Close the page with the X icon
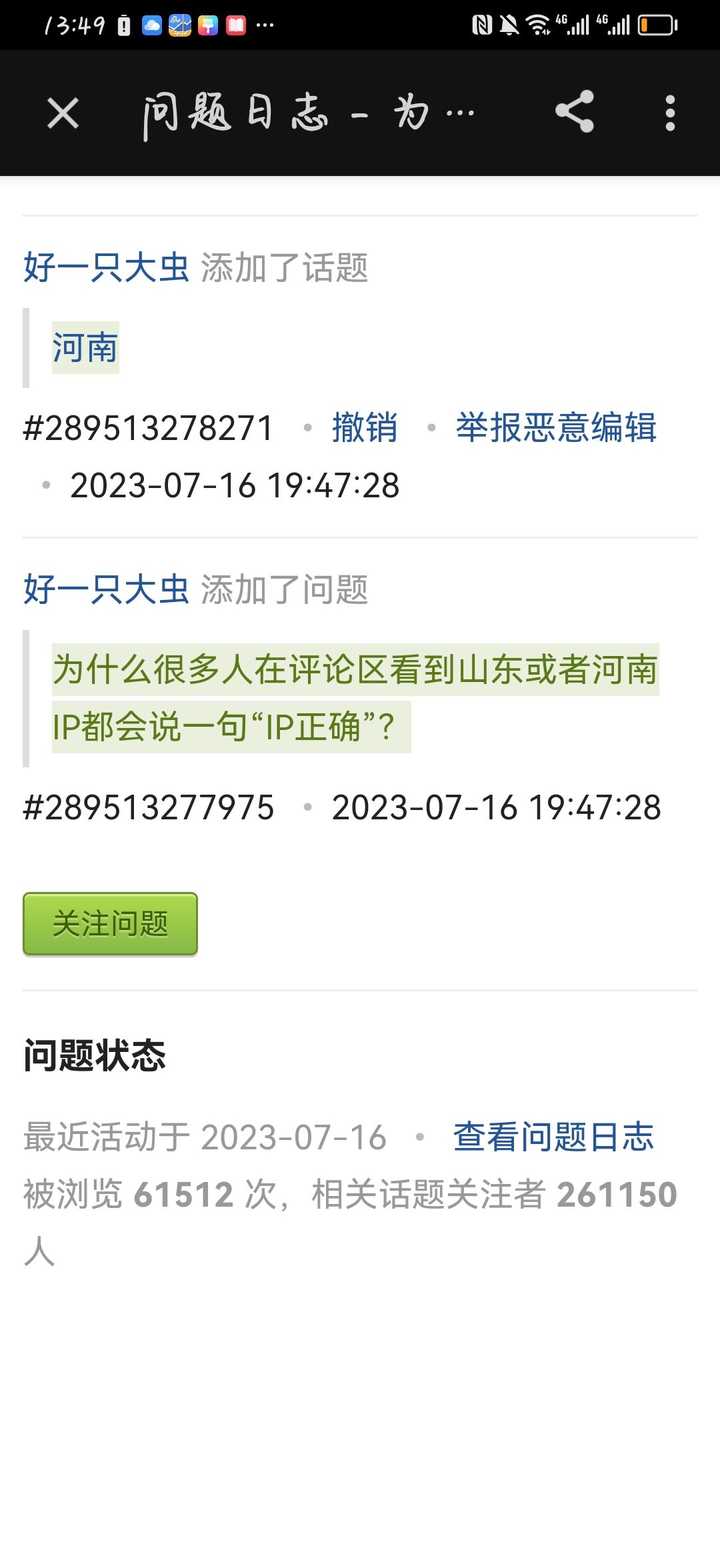 tap(63, 113)
